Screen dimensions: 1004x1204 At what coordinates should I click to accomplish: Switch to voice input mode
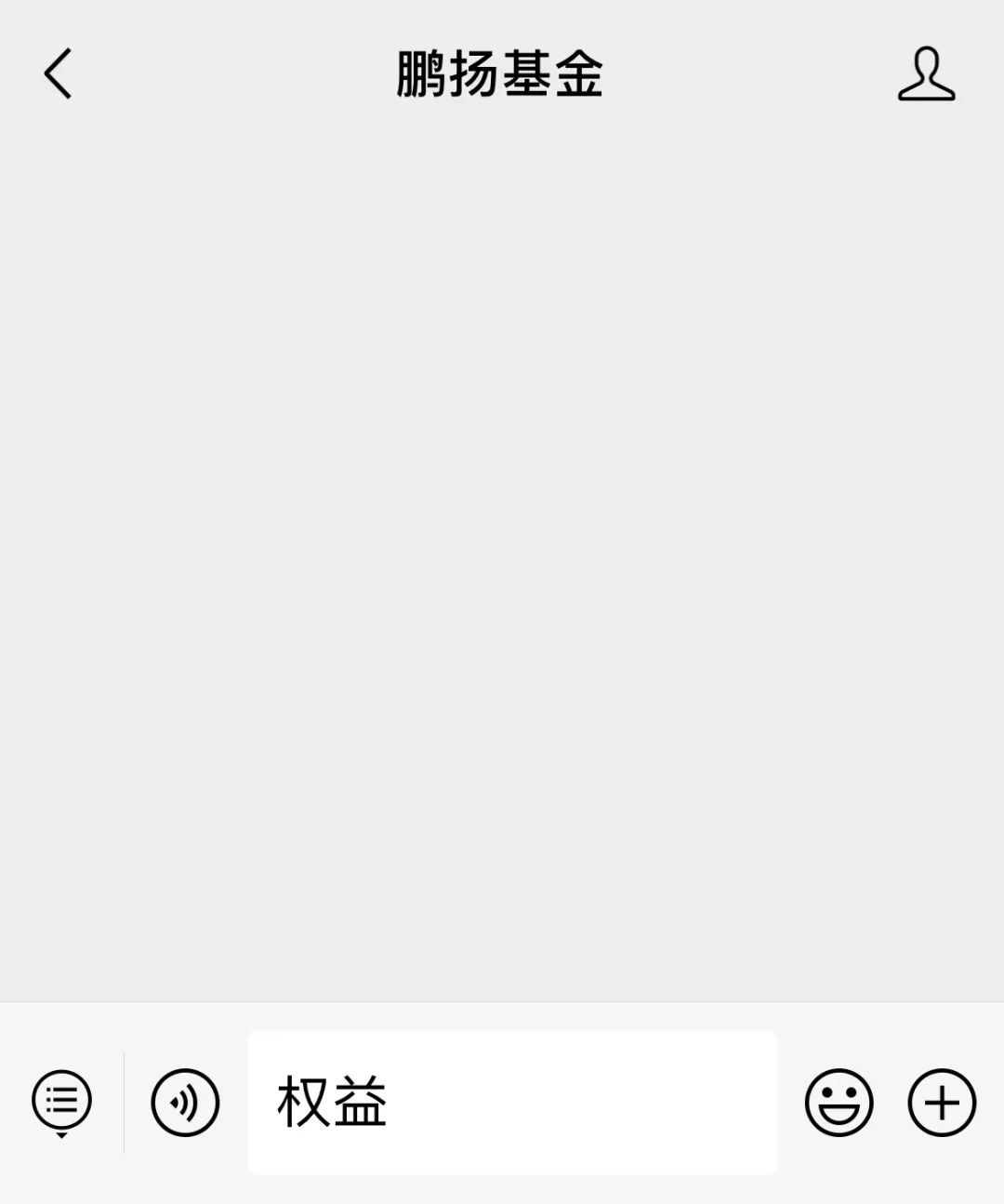[x=185, y=1103]
